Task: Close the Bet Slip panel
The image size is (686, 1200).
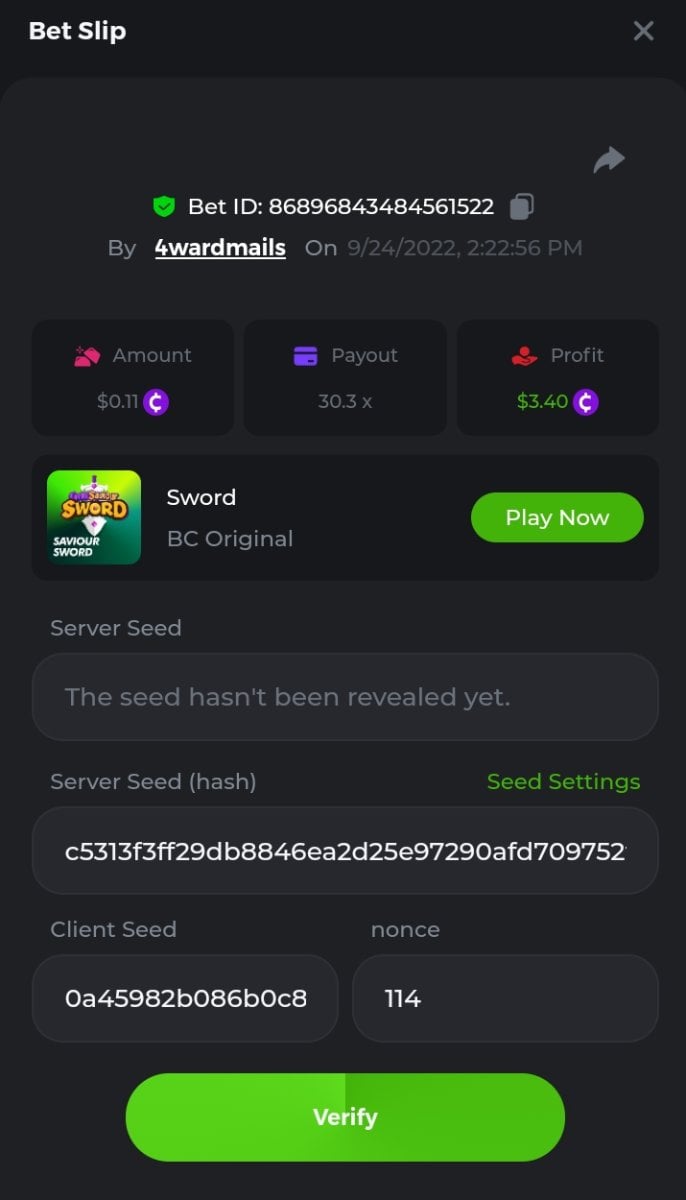Action: [643, 31]
